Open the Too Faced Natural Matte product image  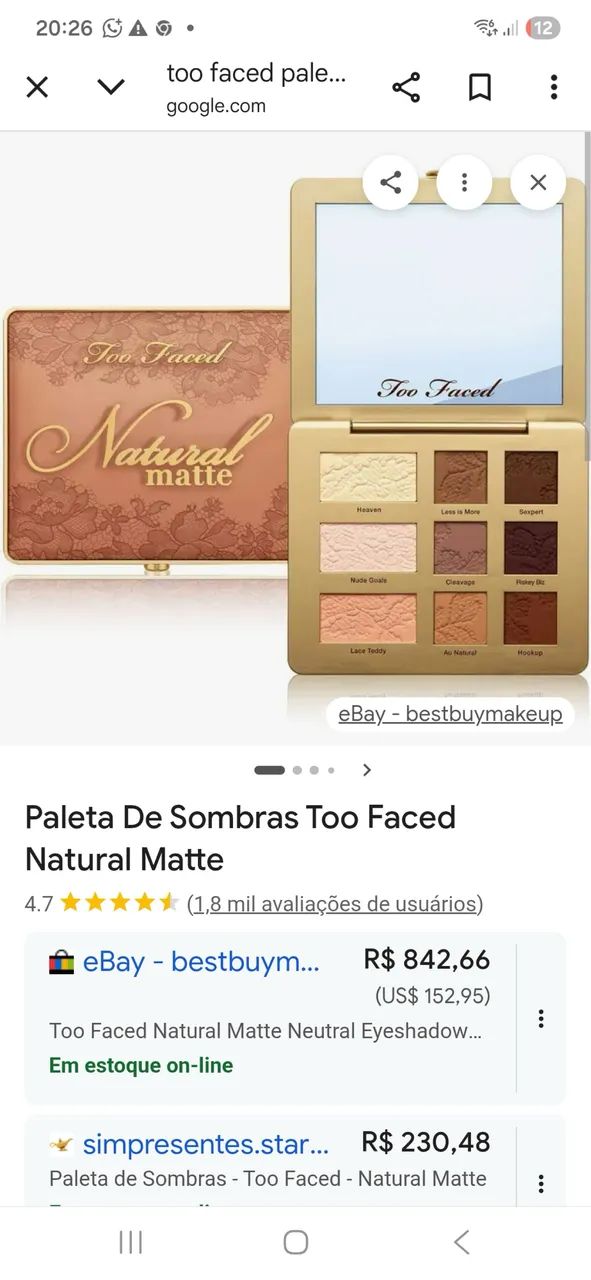point(295,438)
